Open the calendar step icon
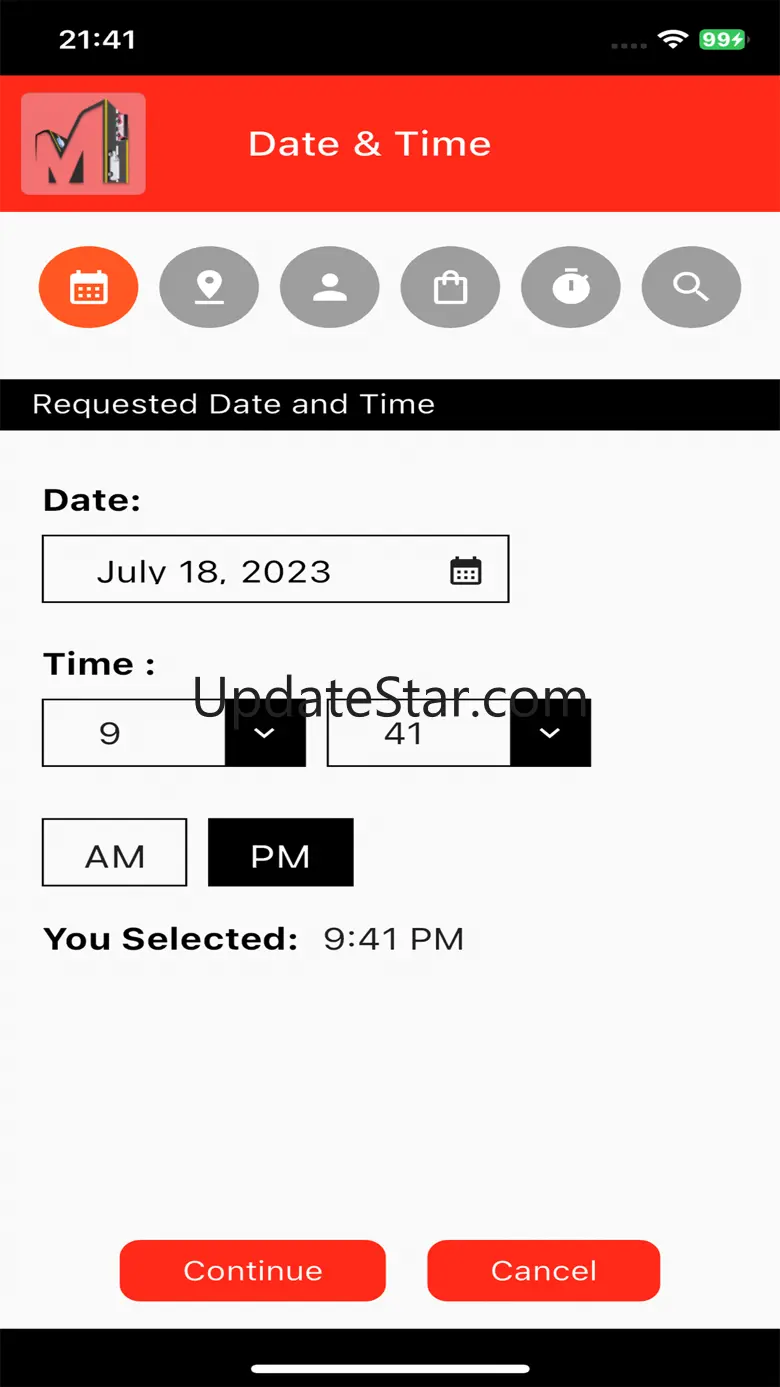The width and height of the screenshot is (780, 1387). pyautogui.click(x=88, y=287)
